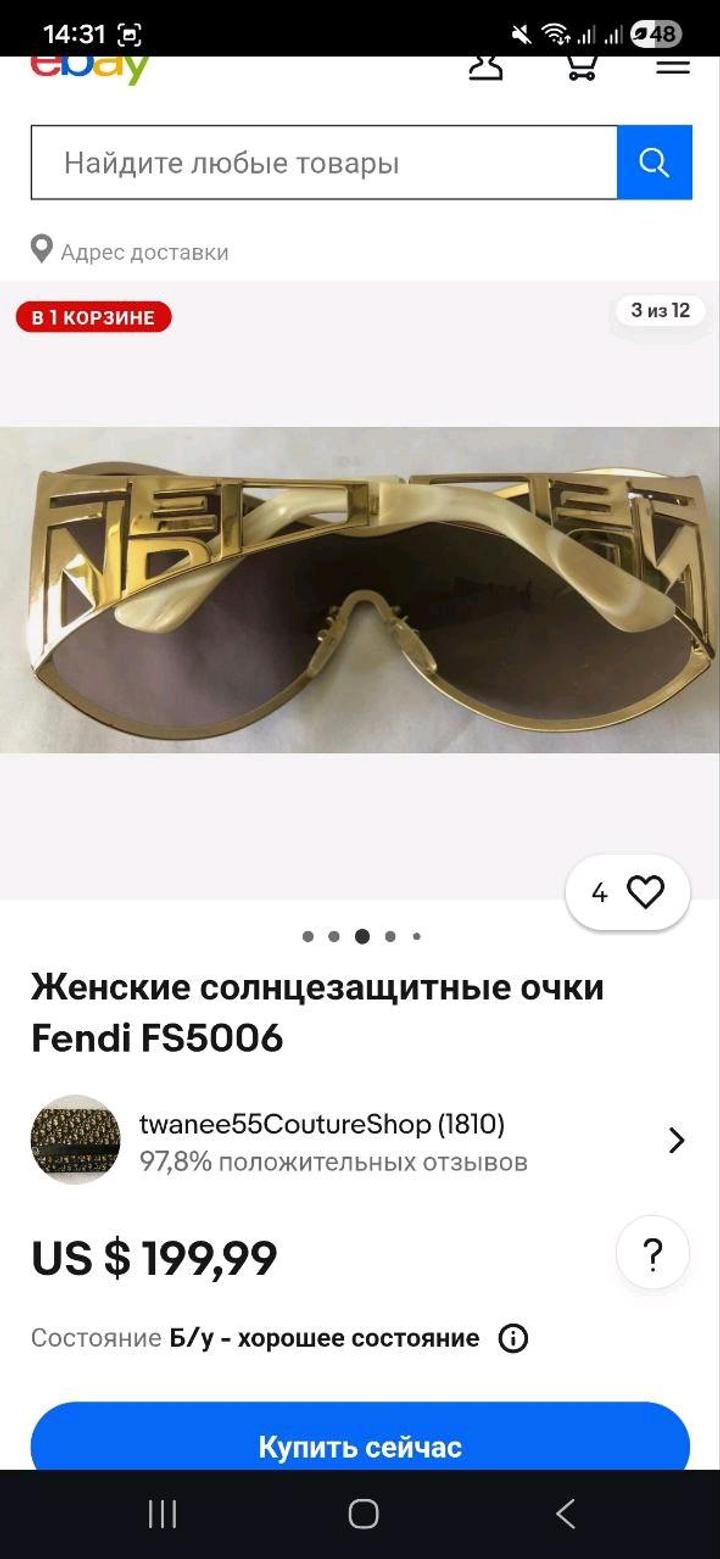Open the question mark help button
Image resolution: width=720 pixels, height=1559 pixels.
[652, 1253]
